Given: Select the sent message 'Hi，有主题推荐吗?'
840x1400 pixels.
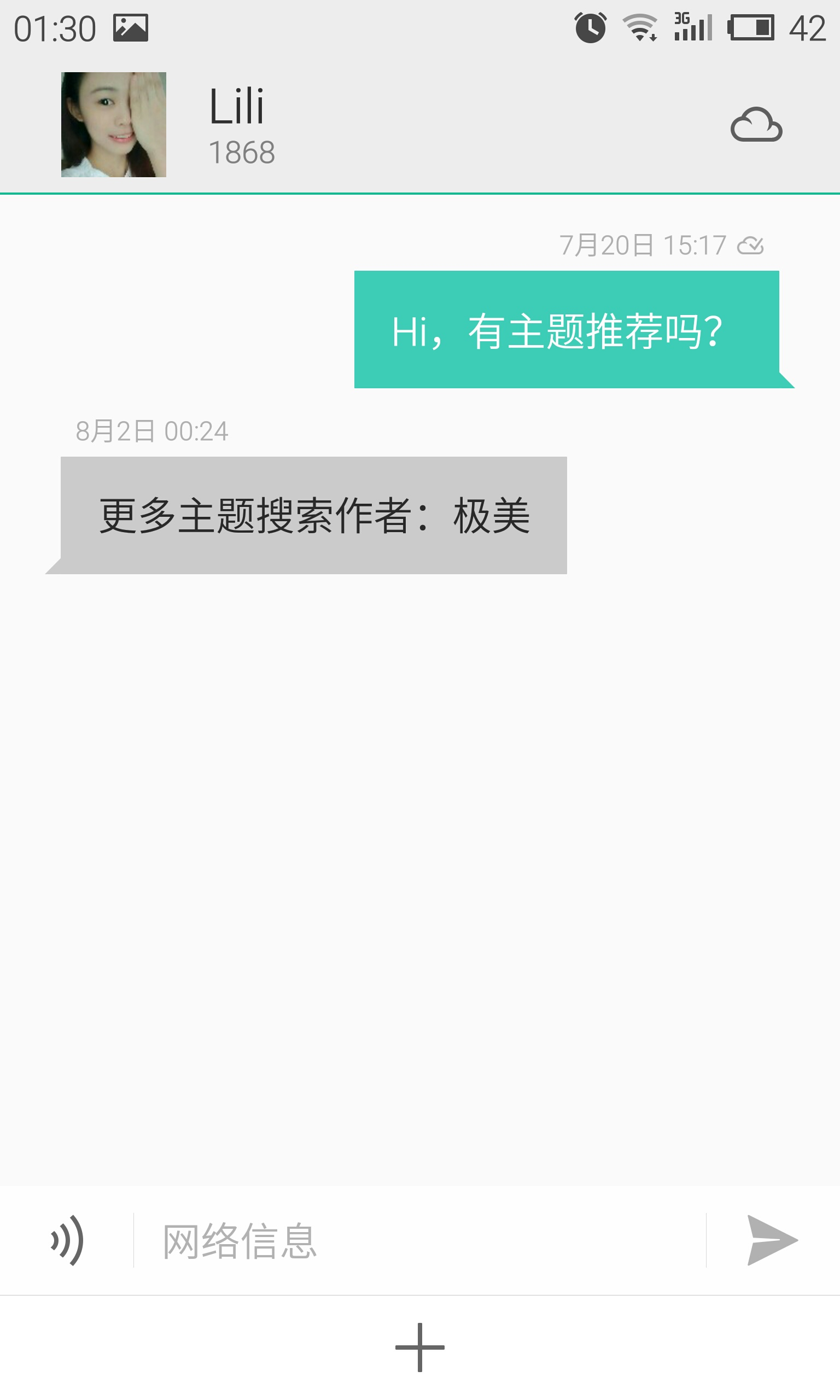Looking at the screenshot, I should [566, 330].
